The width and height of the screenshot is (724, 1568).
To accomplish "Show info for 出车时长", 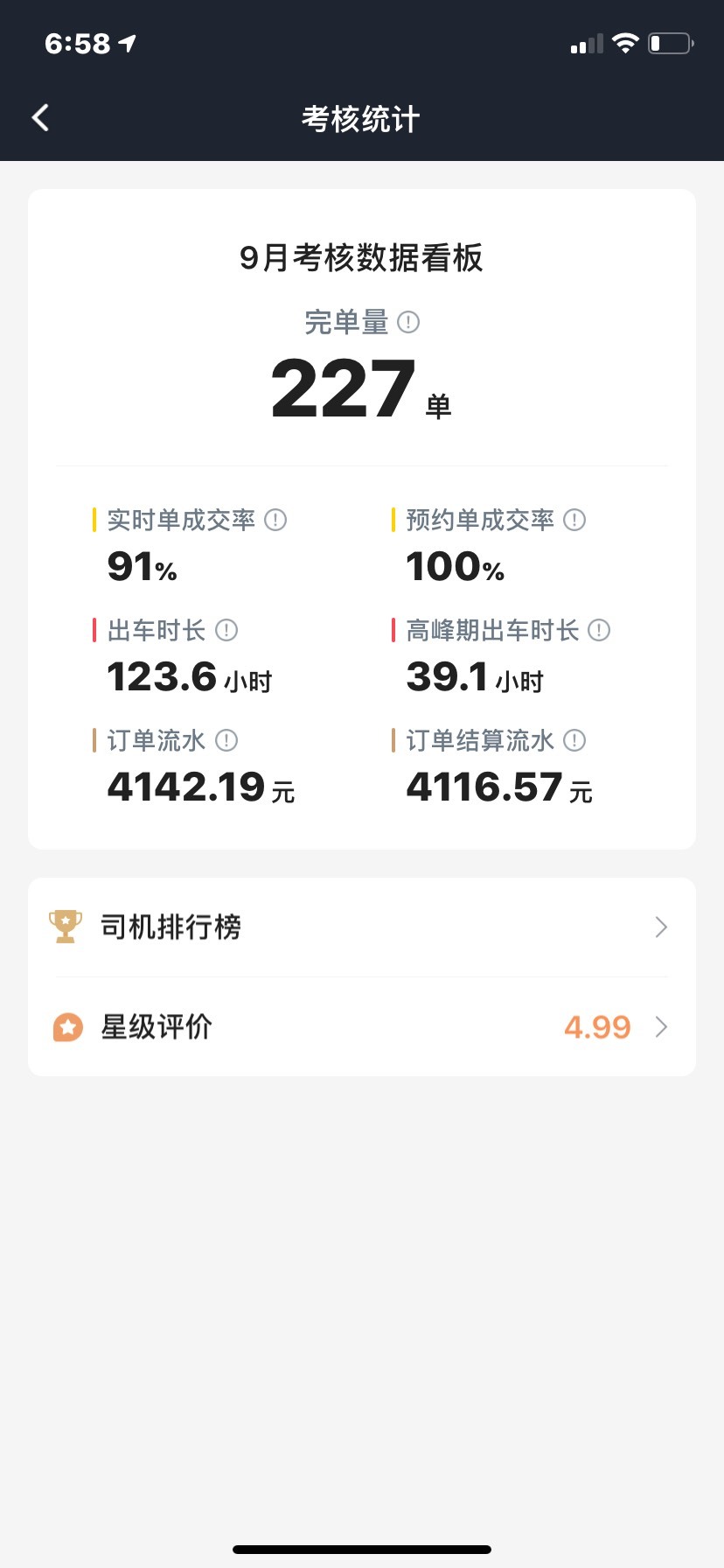I will pyautogui.click(x=226, y=630).
